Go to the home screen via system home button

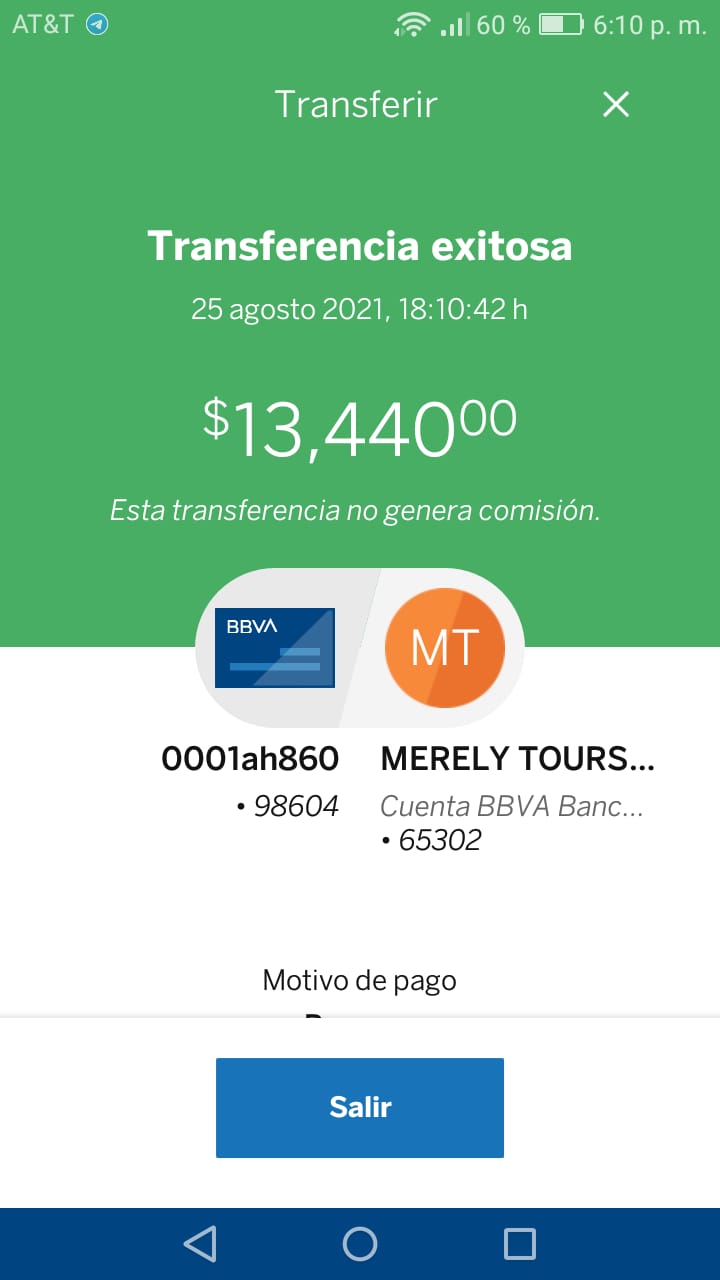click(360, 1244)
